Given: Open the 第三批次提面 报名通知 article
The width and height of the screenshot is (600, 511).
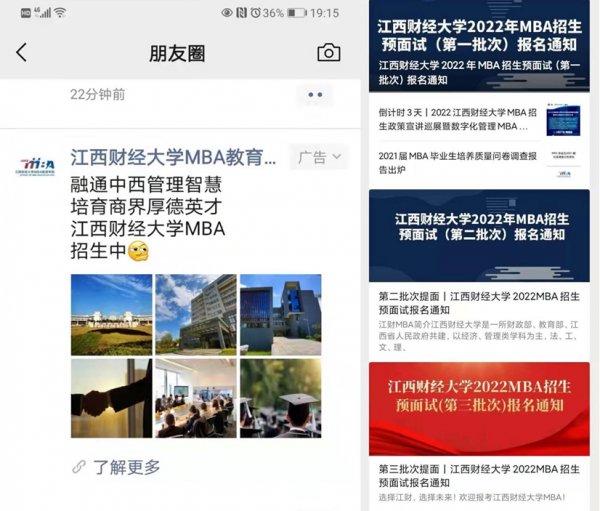Looking at the screenshot, I should click(479, 475).
